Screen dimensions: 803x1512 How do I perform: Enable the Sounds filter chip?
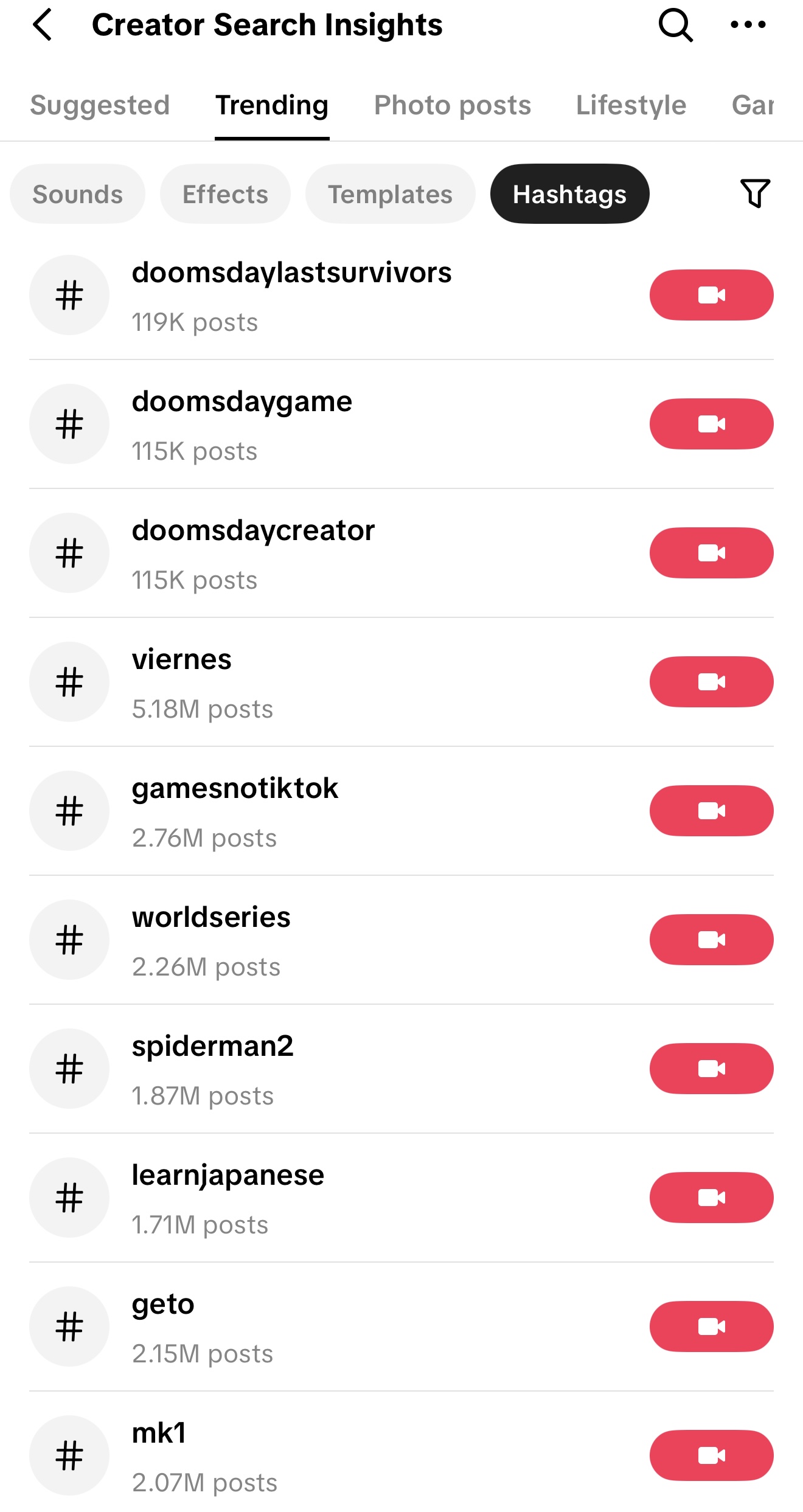(77, 193)
